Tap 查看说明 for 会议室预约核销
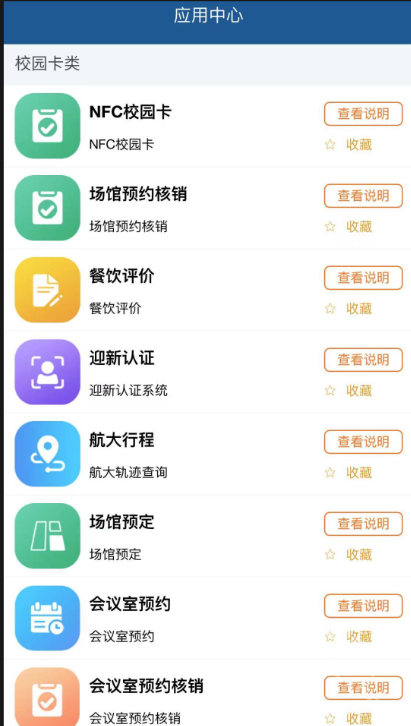Viewport: 411px width, 726px height. (x=363, y=688)
